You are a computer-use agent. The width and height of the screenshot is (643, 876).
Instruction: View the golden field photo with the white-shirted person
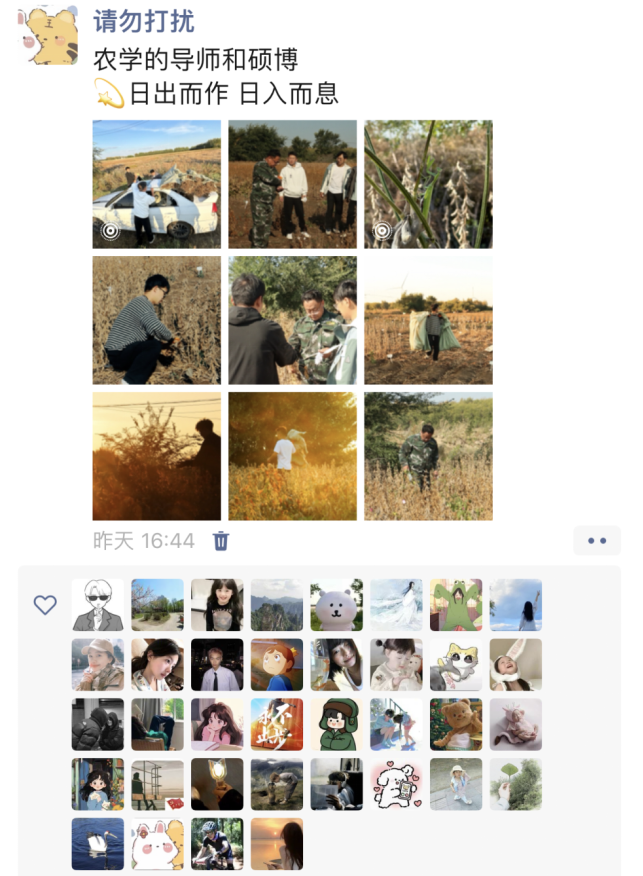pyautogui.click(x=292, y=456)
